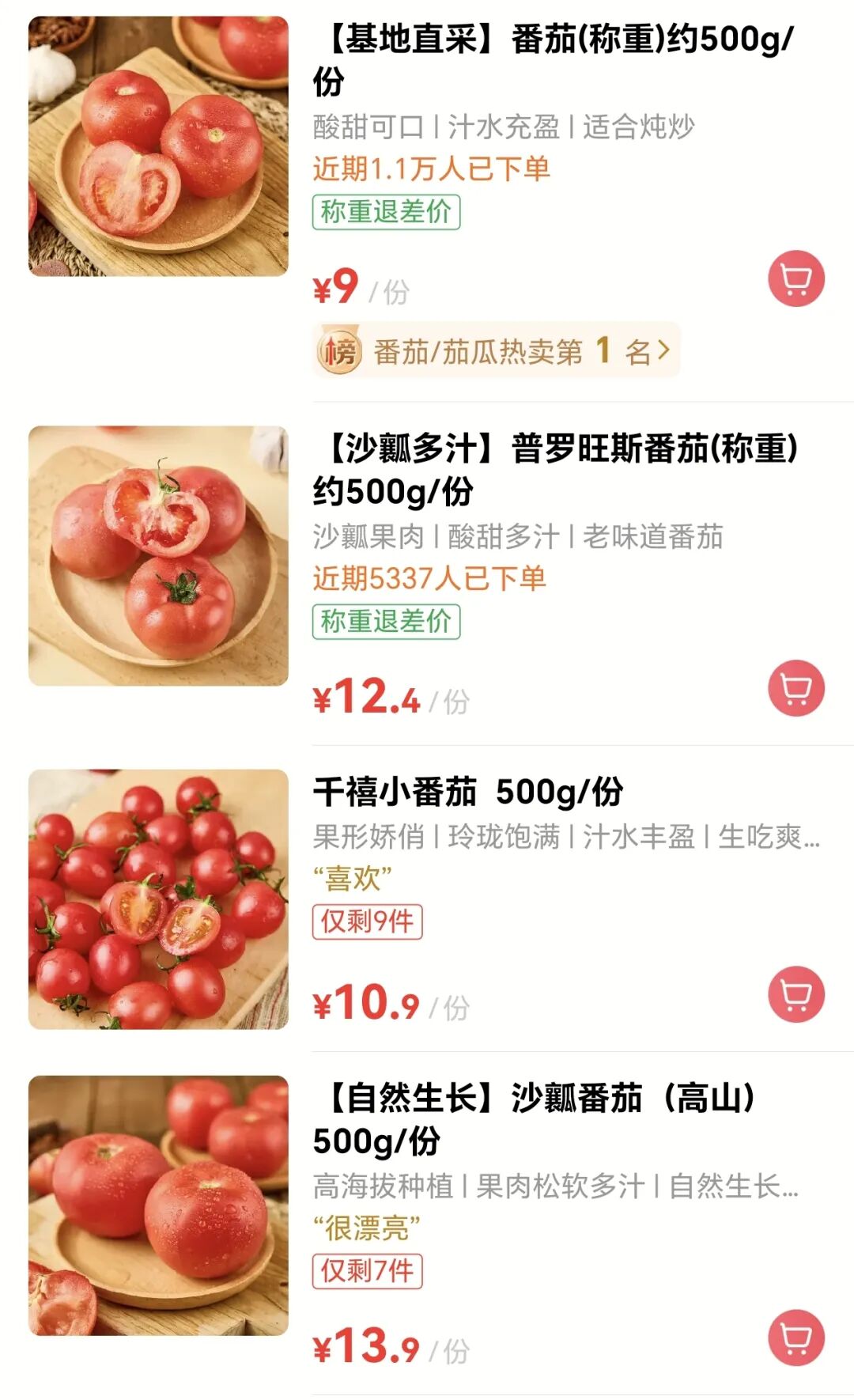Open the 千禧小番茄 product photo
The width and height of the screenshot is (854, 1400).
tap(158, 899)
